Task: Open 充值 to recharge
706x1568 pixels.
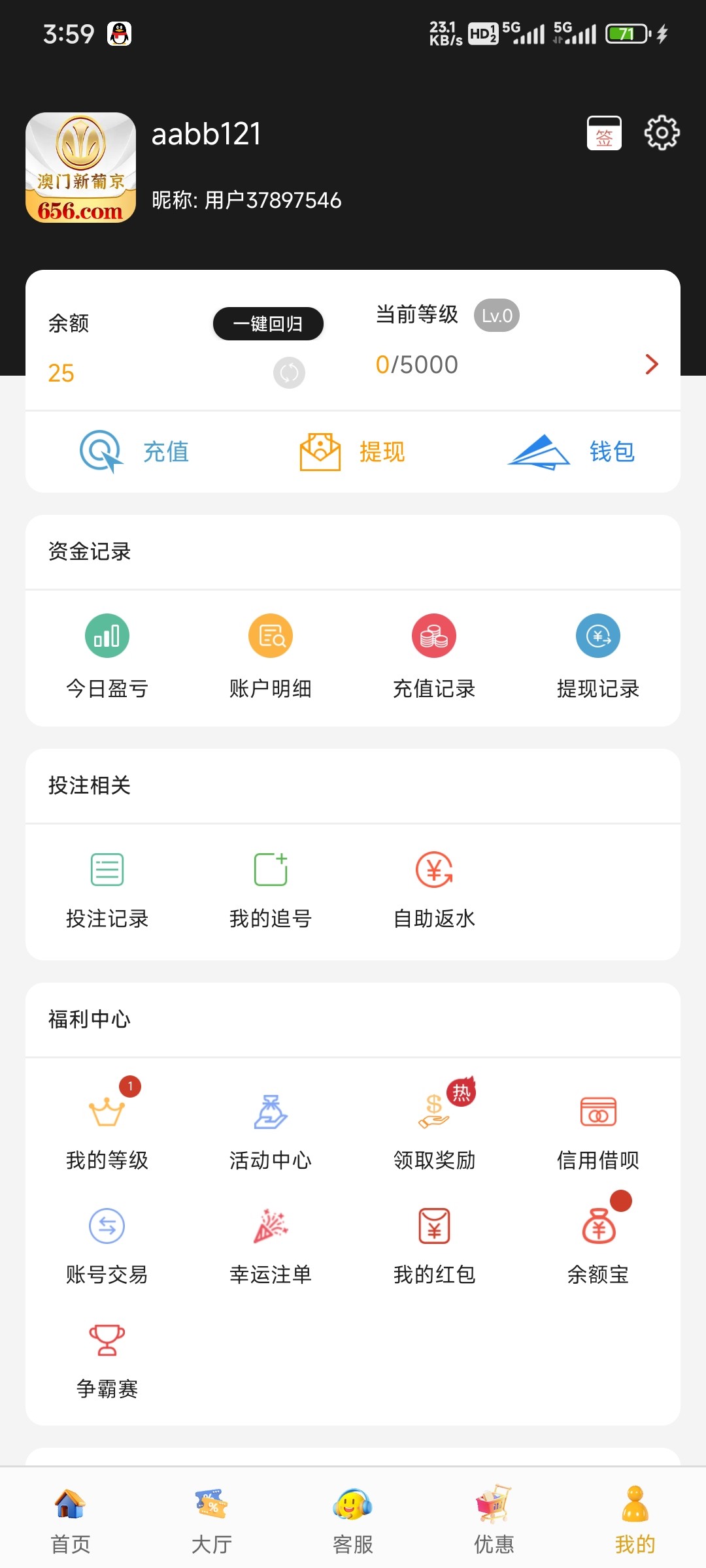Action: coord(134,451)
